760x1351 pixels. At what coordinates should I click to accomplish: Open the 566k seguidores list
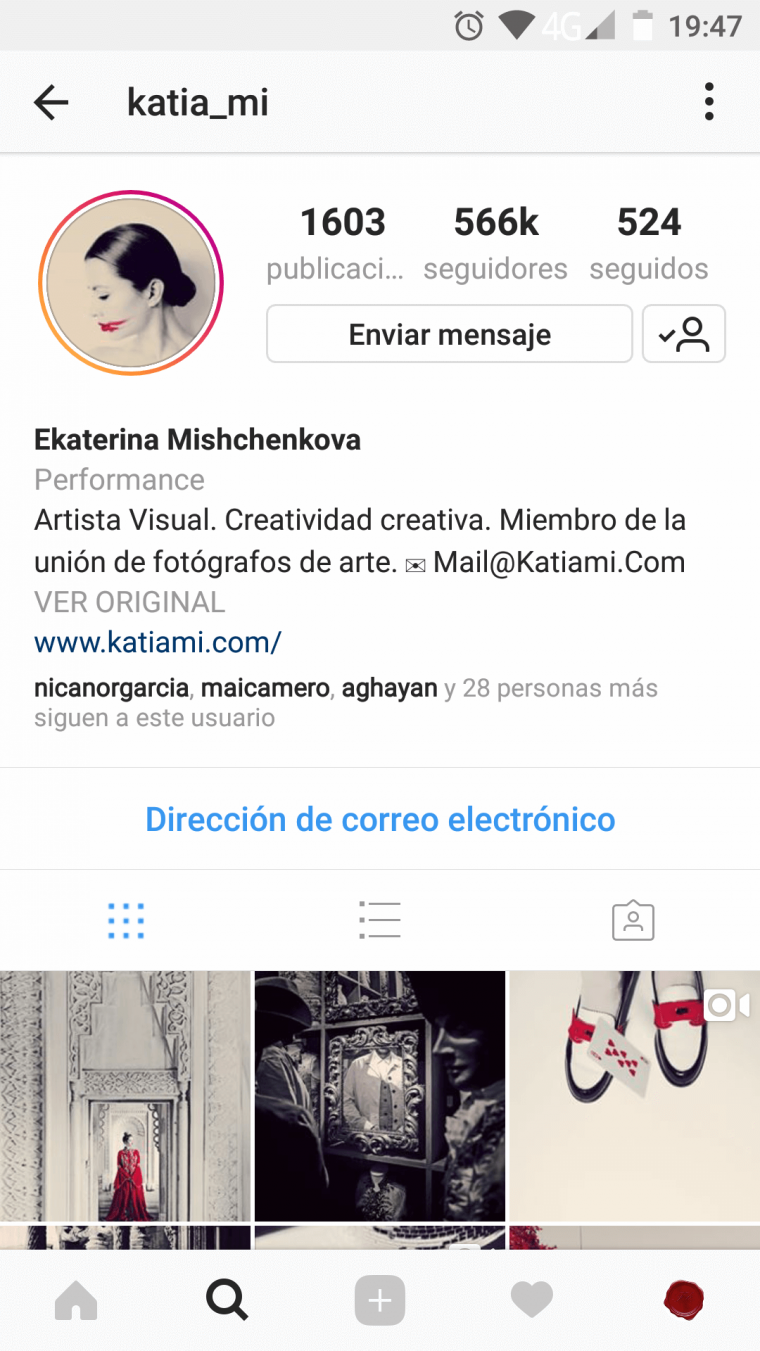[x=495, y=243]
